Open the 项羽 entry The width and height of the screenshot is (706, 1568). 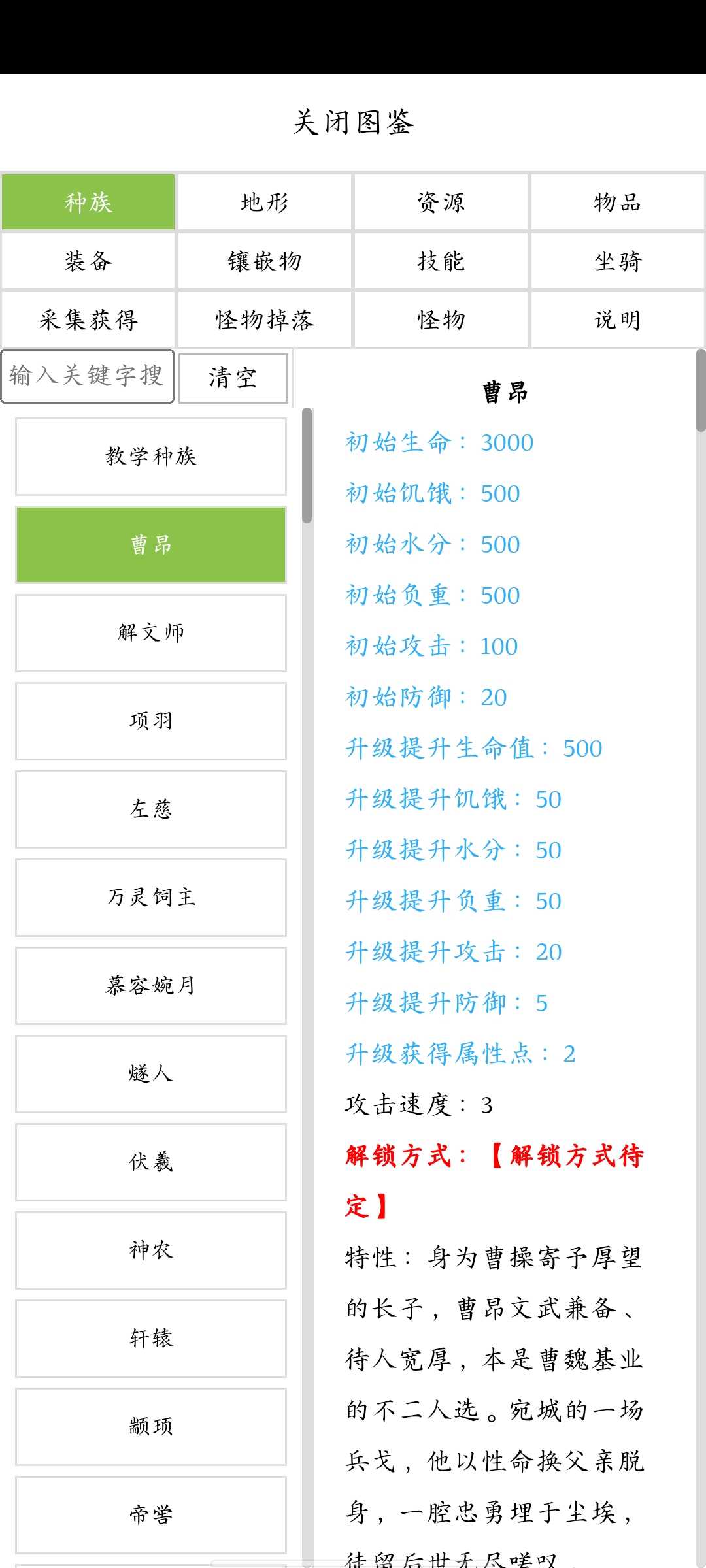pos(151,721)
